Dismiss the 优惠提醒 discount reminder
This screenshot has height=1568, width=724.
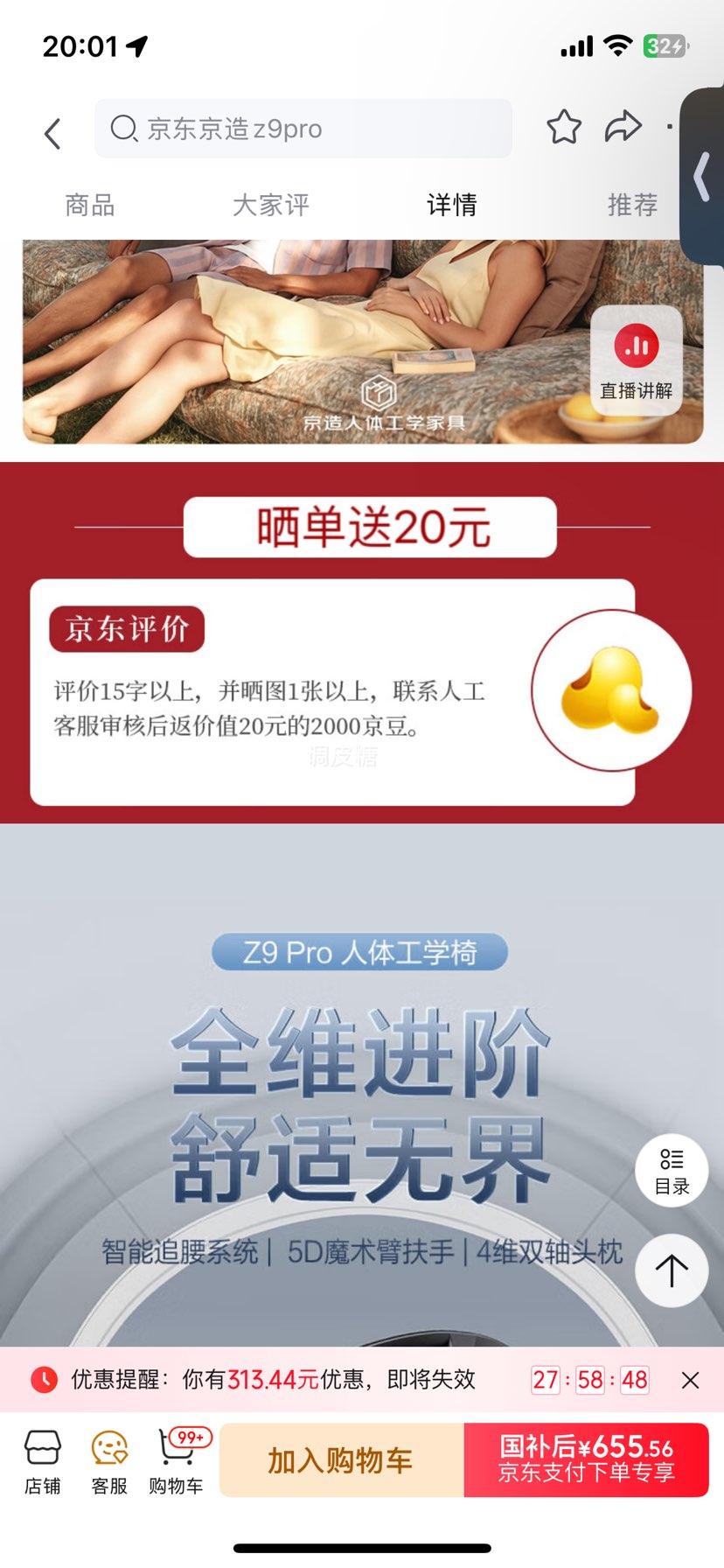pos(690,1380)
